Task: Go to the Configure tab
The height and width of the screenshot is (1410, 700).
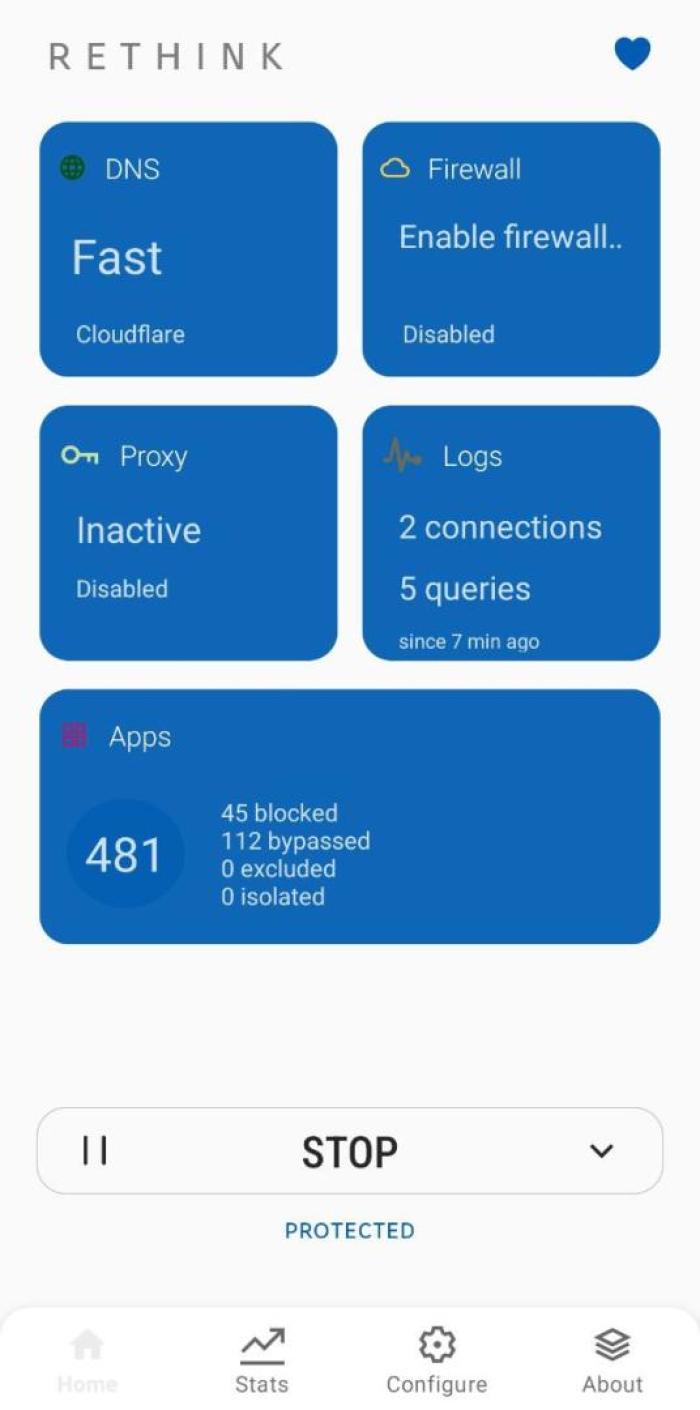Action: (437, 1361)
